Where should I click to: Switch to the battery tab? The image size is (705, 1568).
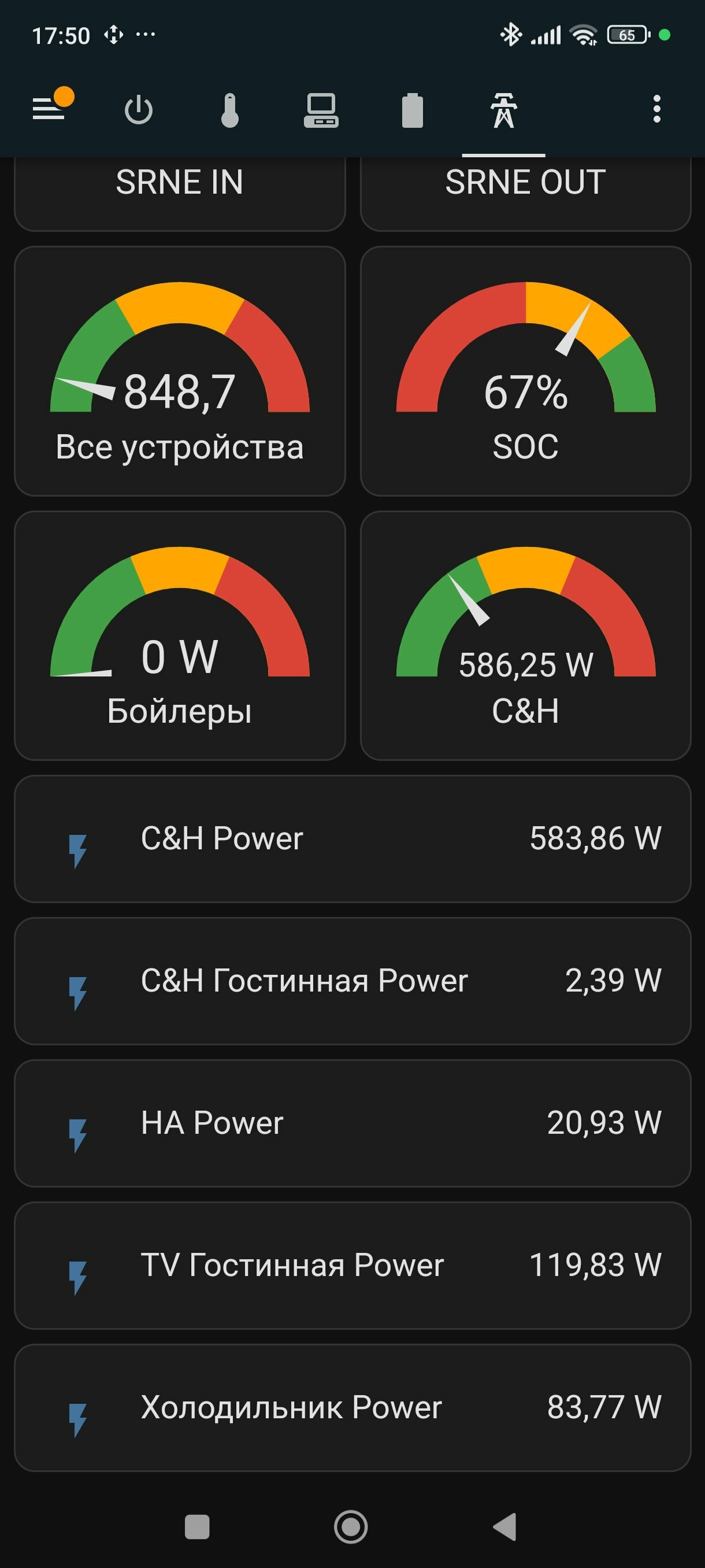pyautogui.click(x=413, y=110)
